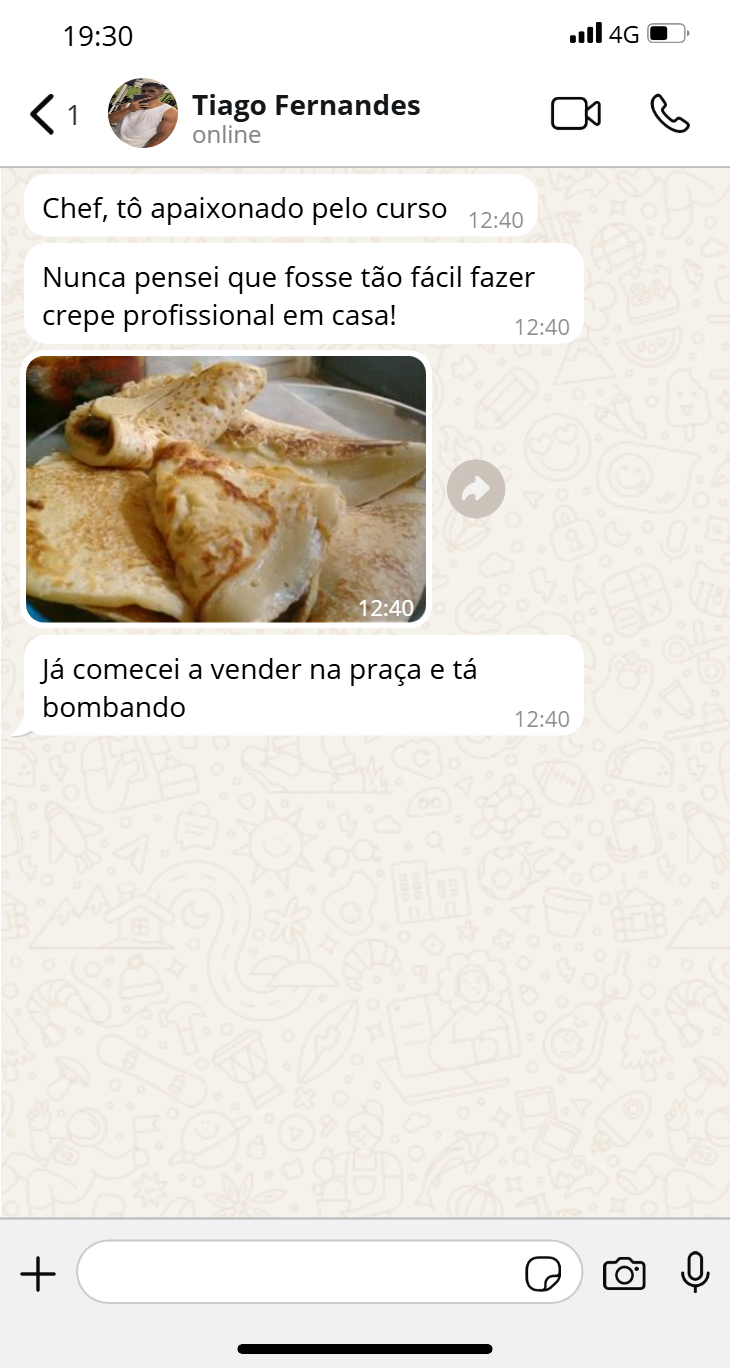The image size is (730, 1368).
Task: Record a voice message with the microphone
Action: (695, 1273)
